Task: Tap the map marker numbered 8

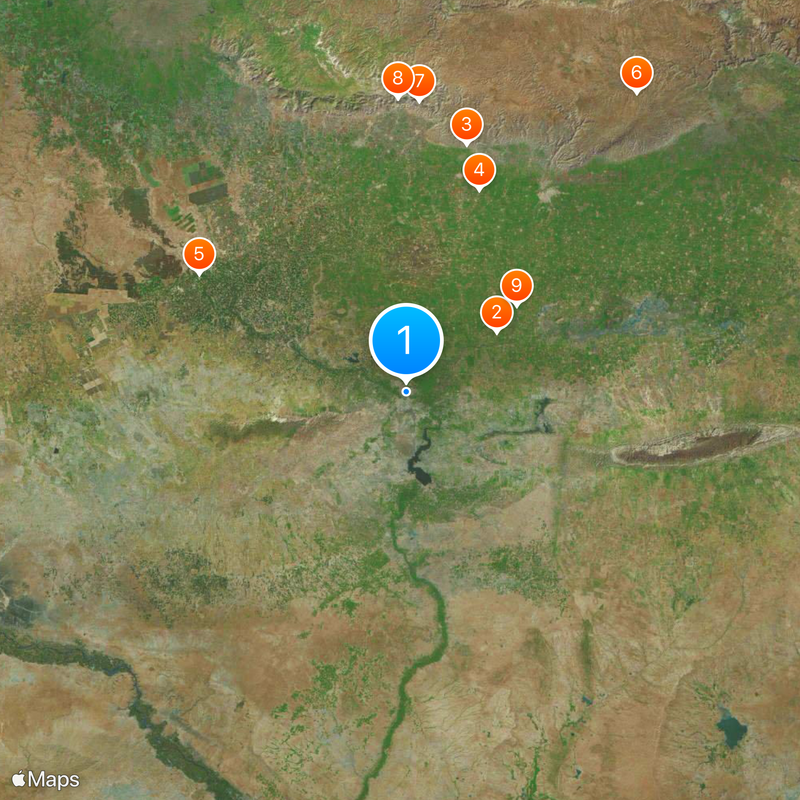Action: [397, 78]
